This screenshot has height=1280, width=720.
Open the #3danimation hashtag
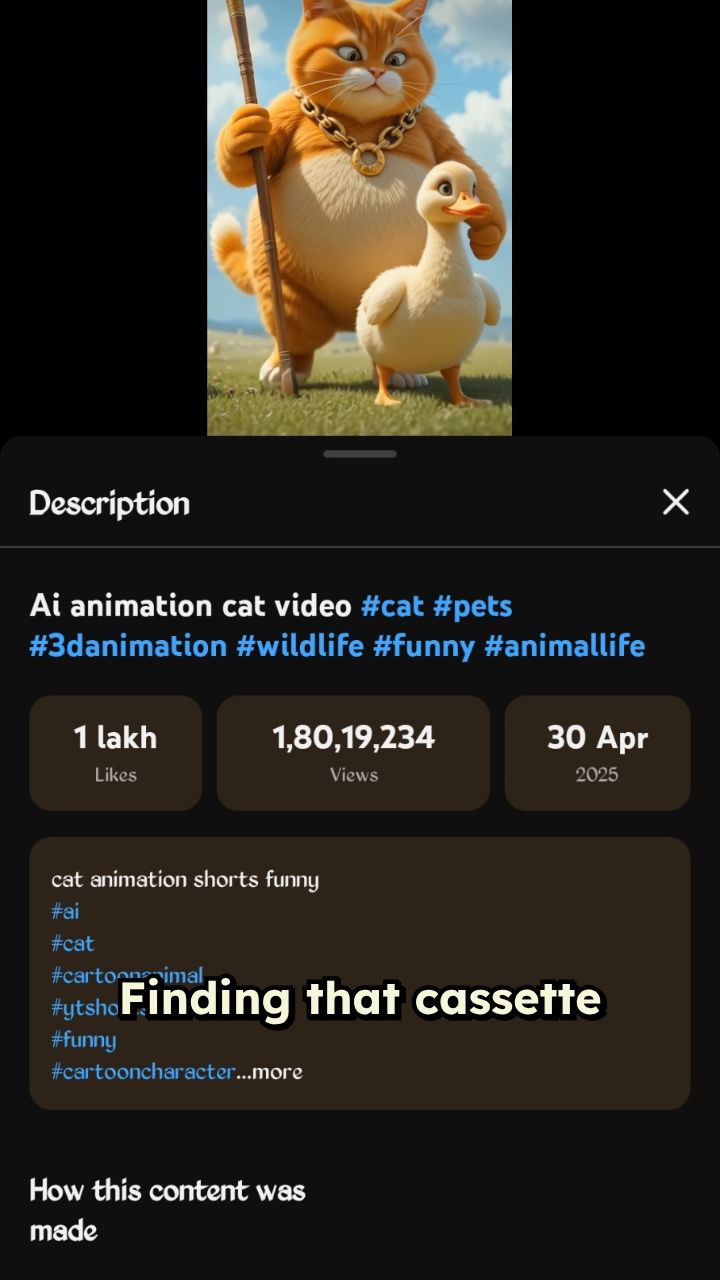point(128,646)
